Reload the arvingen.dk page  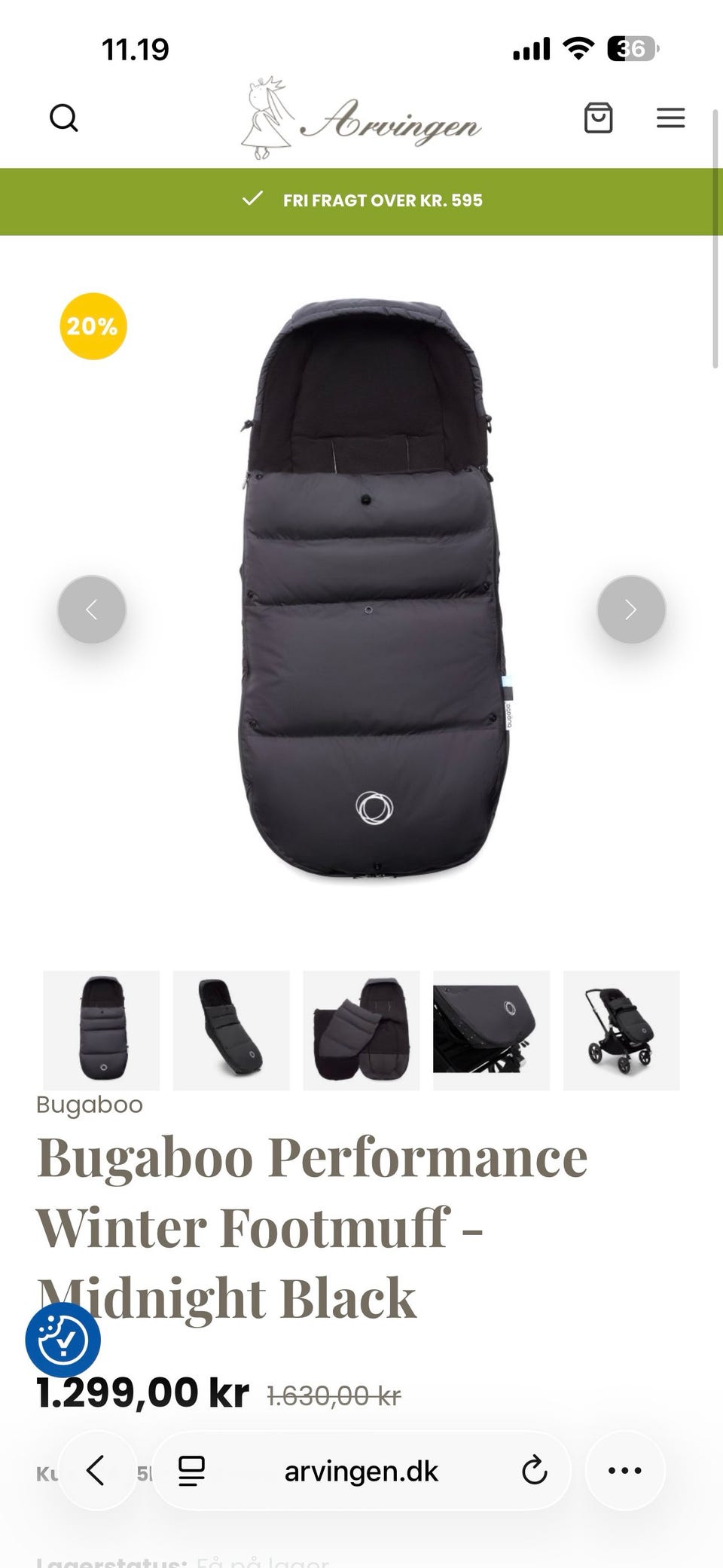pos(534,1470)
